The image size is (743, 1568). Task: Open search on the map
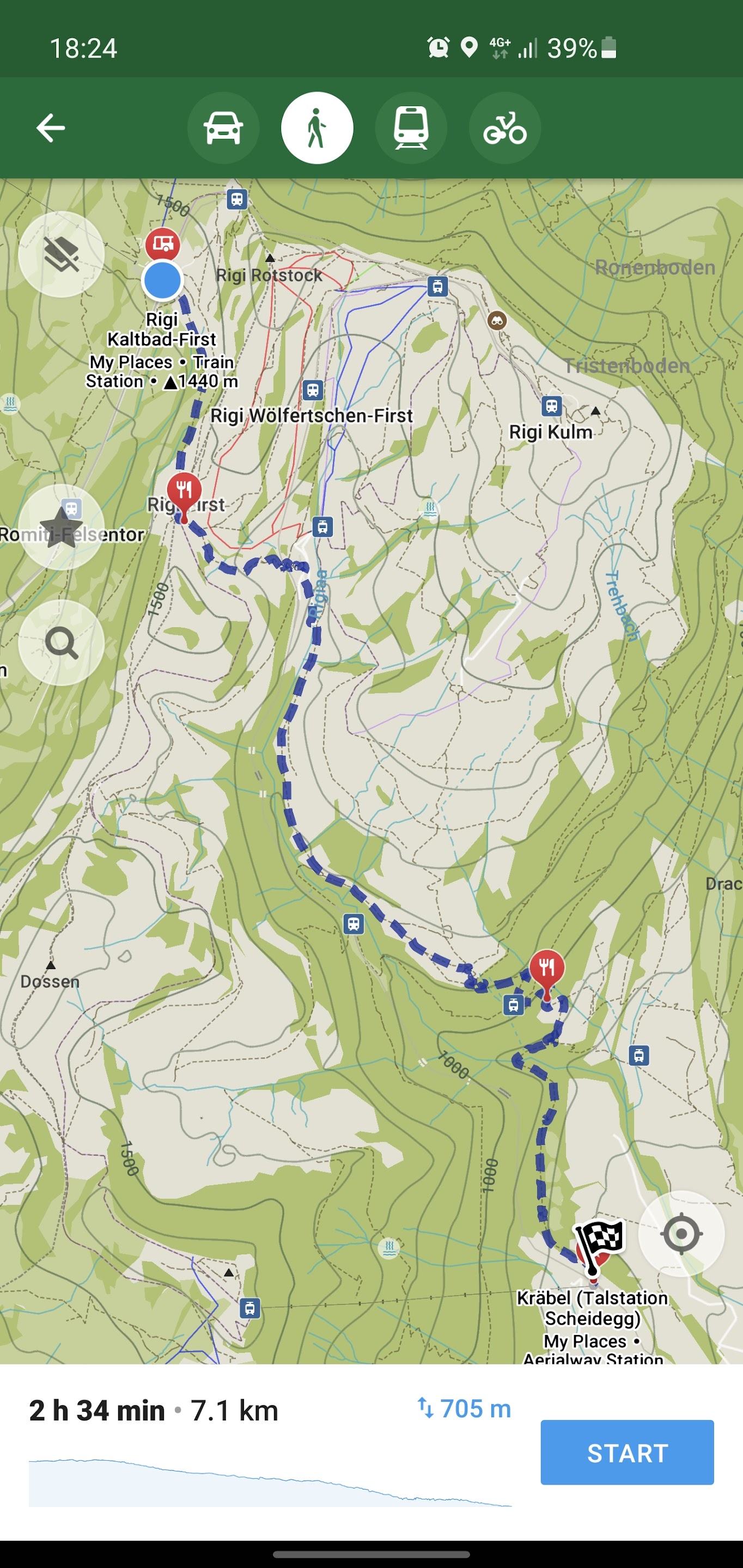click(62, 642)
